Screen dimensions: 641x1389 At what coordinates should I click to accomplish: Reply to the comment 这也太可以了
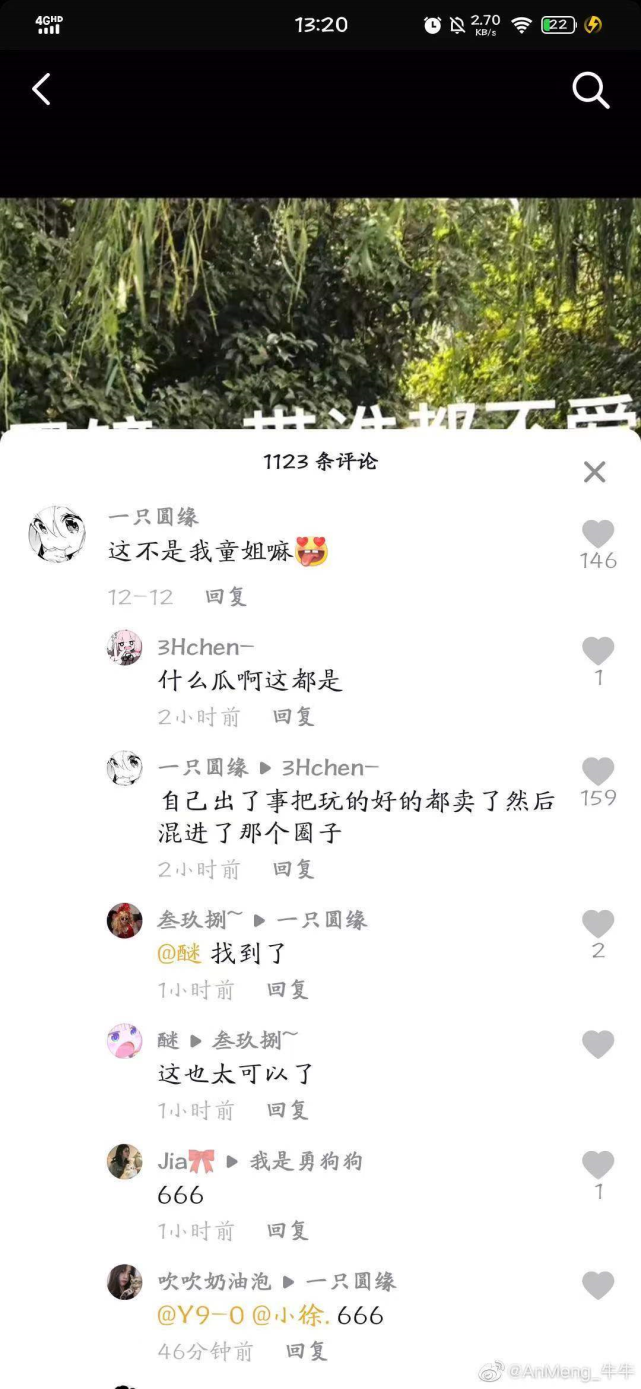pos(287,1110)
